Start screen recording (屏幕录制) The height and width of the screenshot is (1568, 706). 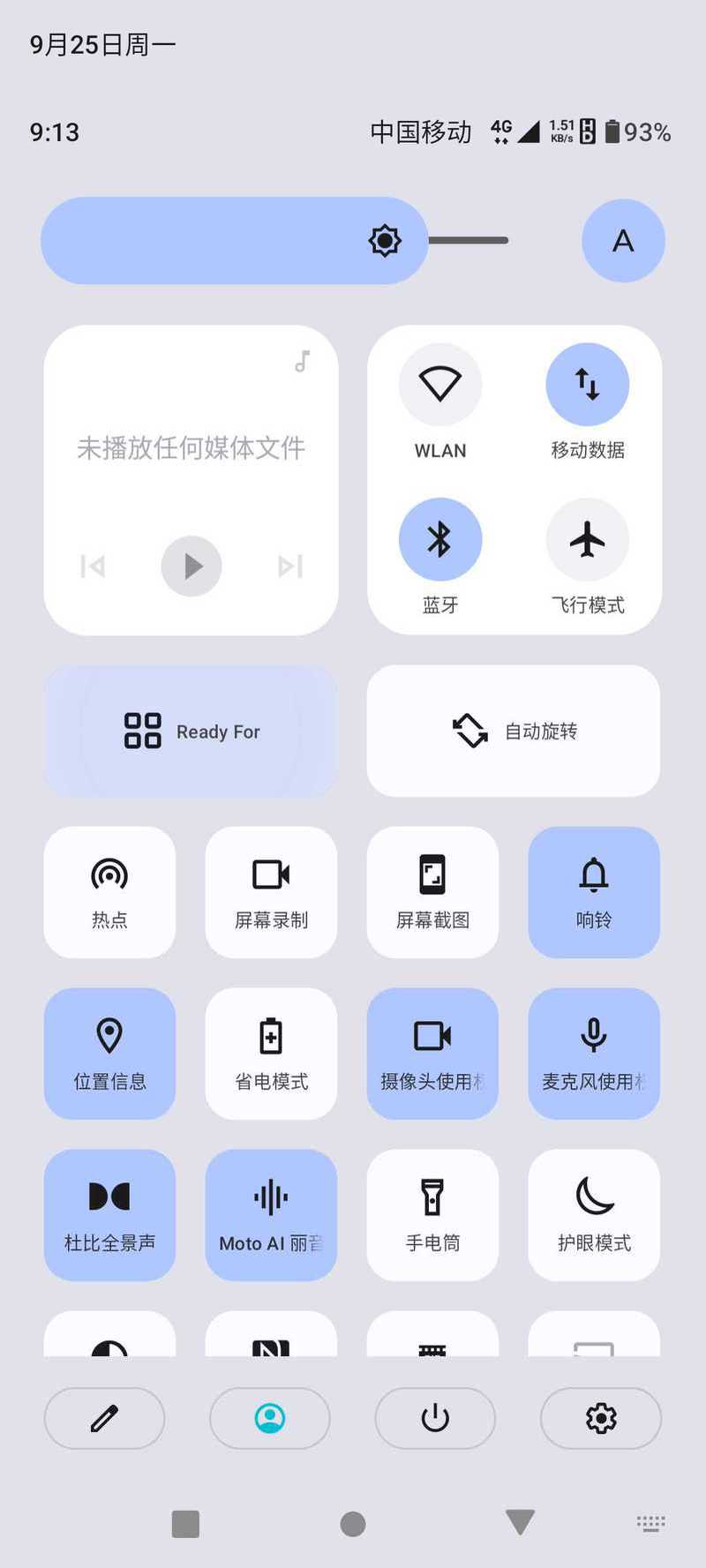271,892
